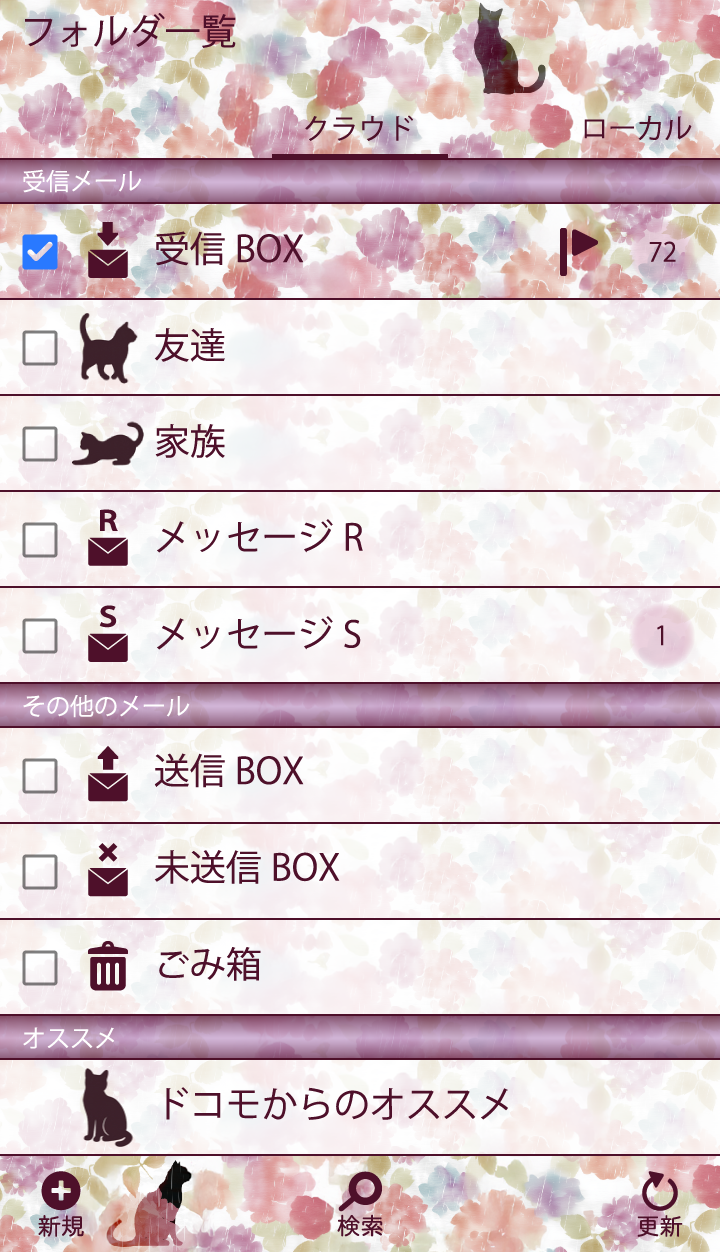Check the 未送信 BOX checkbox
The height and width of the screenshot is (1252, 720).
pyautogui.click(x=40, y=871)
